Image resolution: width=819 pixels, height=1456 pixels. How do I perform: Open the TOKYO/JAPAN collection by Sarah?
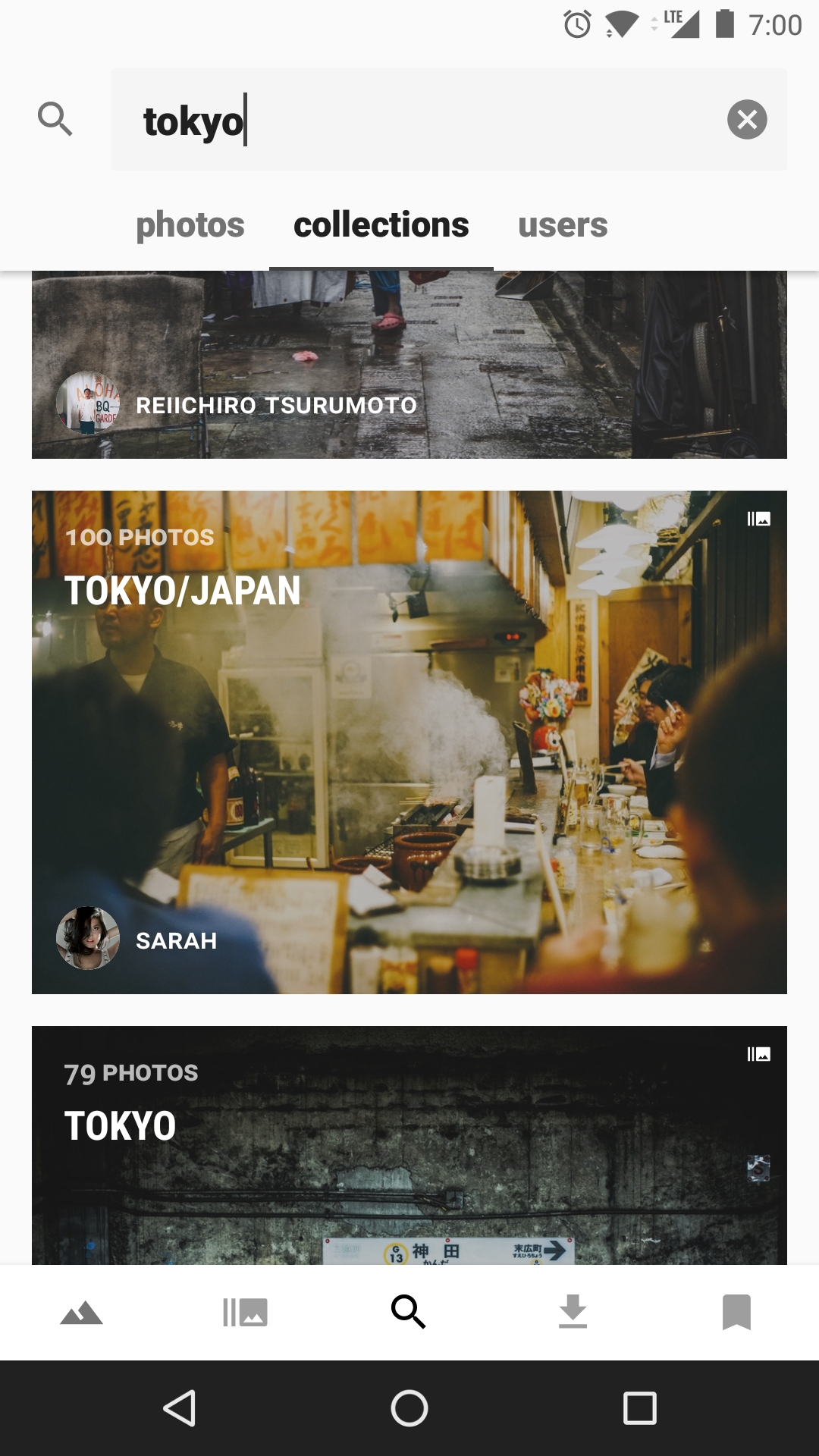click(409, 742)
